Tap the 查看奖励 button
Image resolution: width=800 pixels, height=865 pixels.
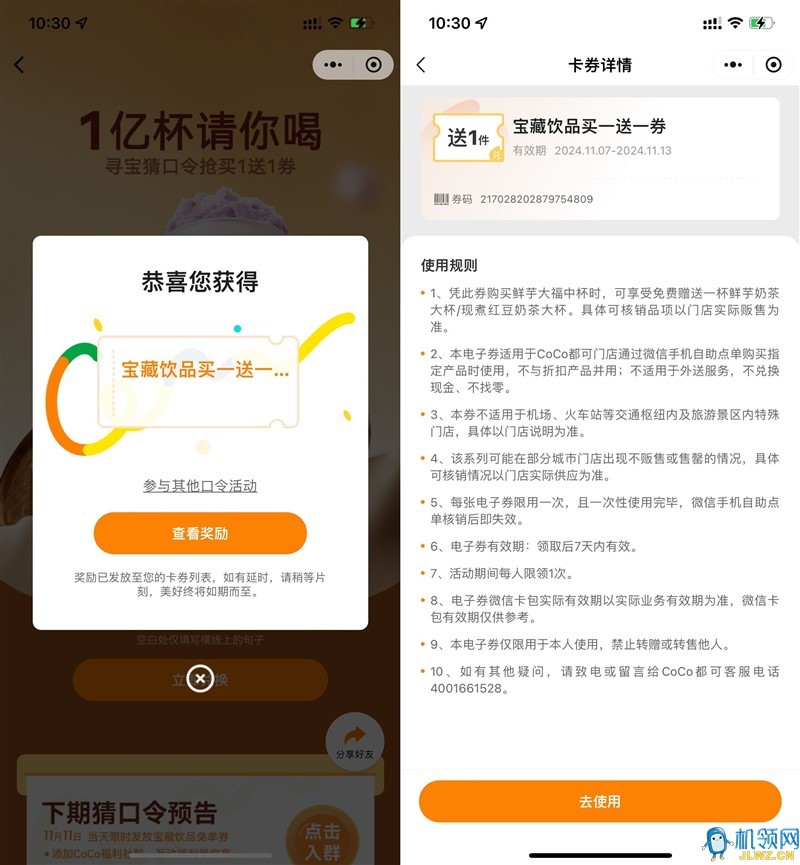[x=200, y=533]
